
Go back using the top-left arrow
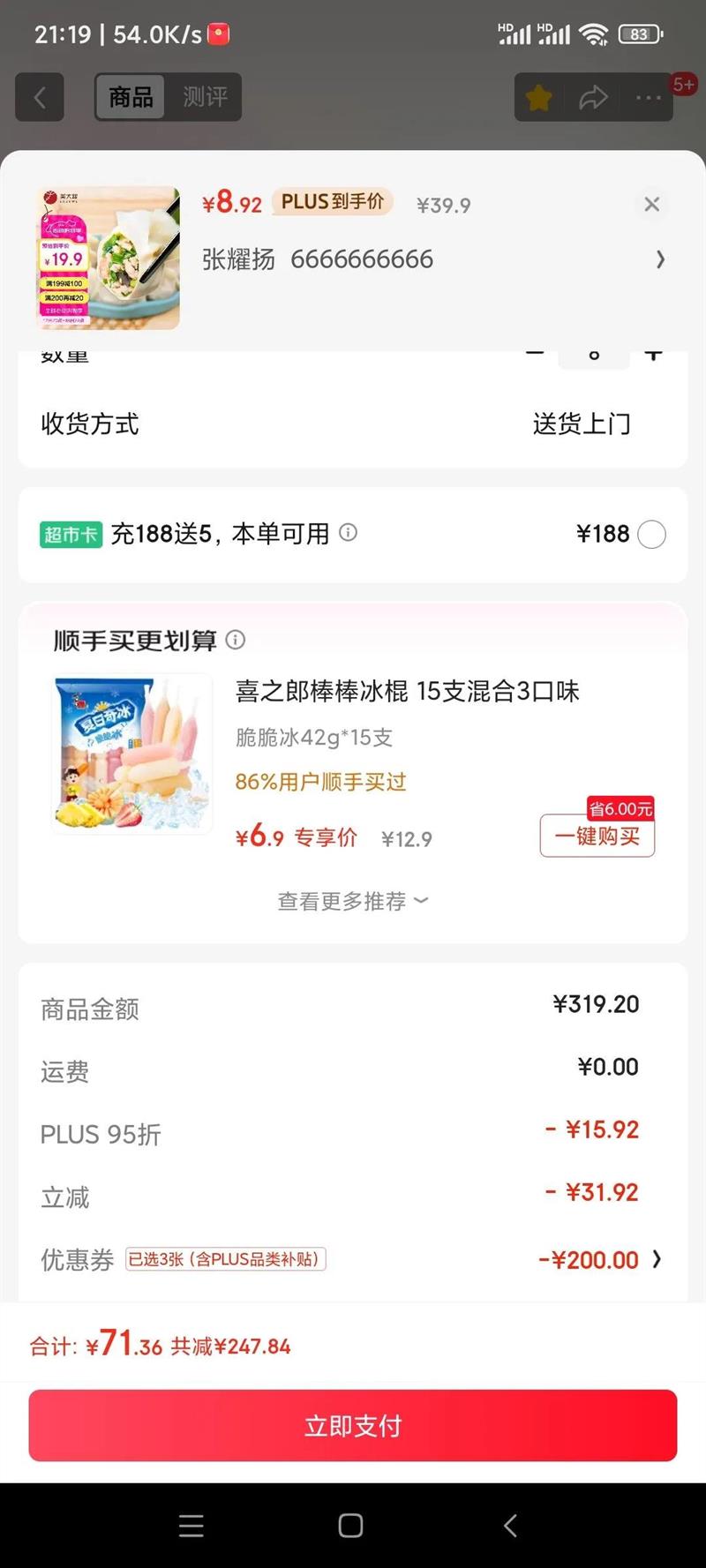tap(40, 97)
